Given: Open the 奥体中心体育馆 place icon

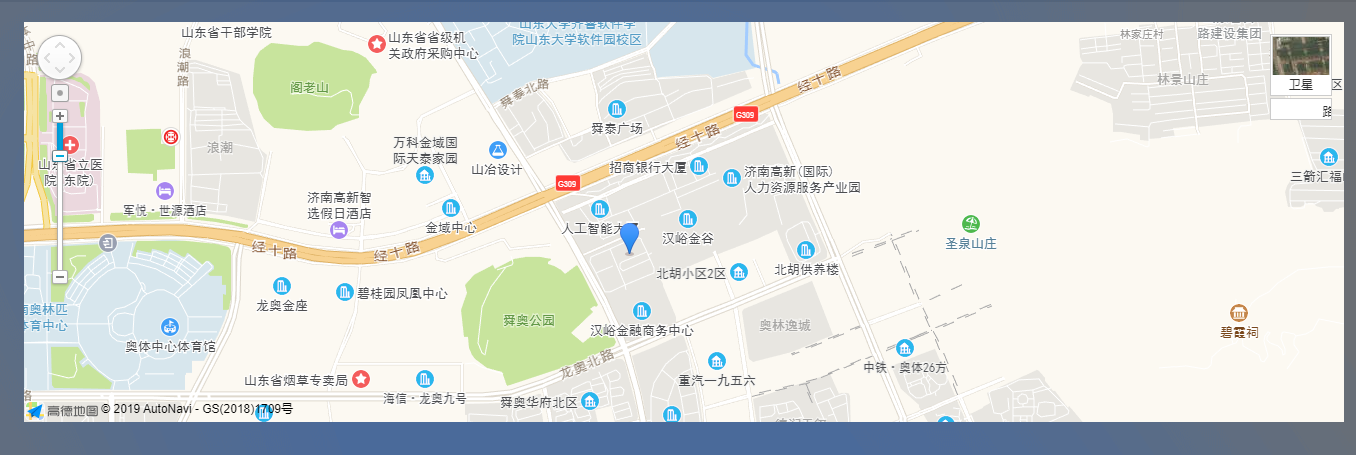Looking at the screenshot, I should pyautogui.click(x=170, y=326).
